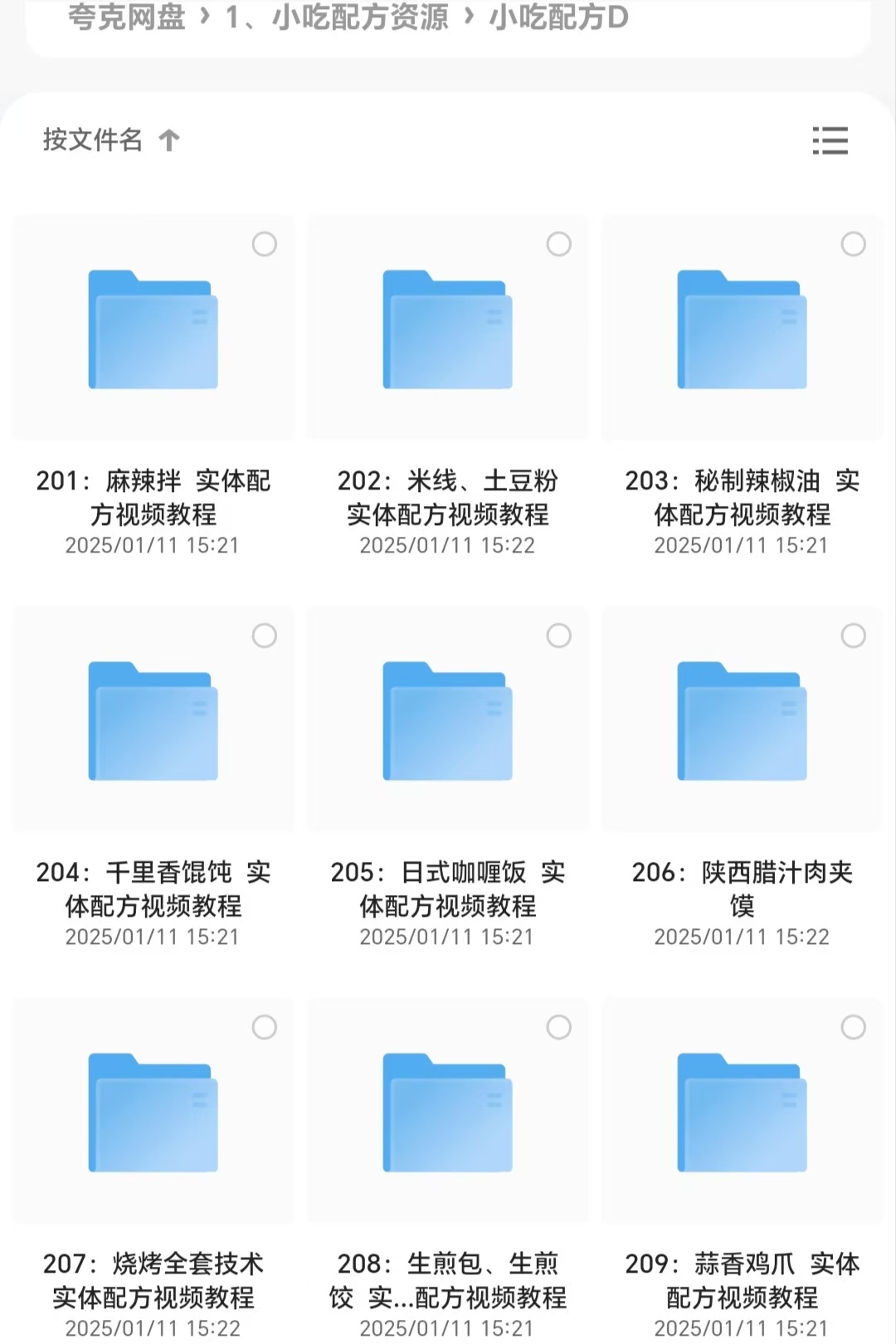Tick the 209 蒜香鸡爪 selection circle
Viewport: 896px width, 1344px height.
point(854,1027)
